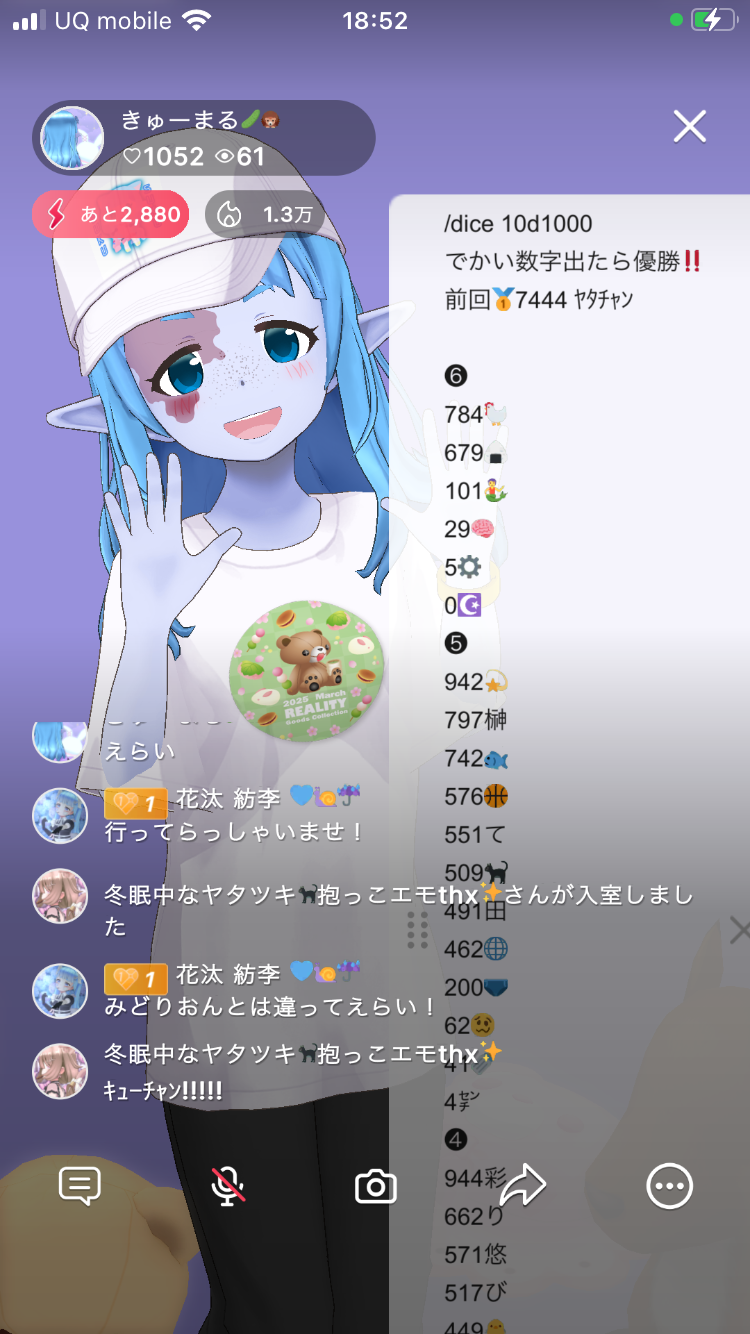The width and height of the screenshot is (750, 1334).
Task: Tap the panel drag handle dots
Action: click(418, 931)
